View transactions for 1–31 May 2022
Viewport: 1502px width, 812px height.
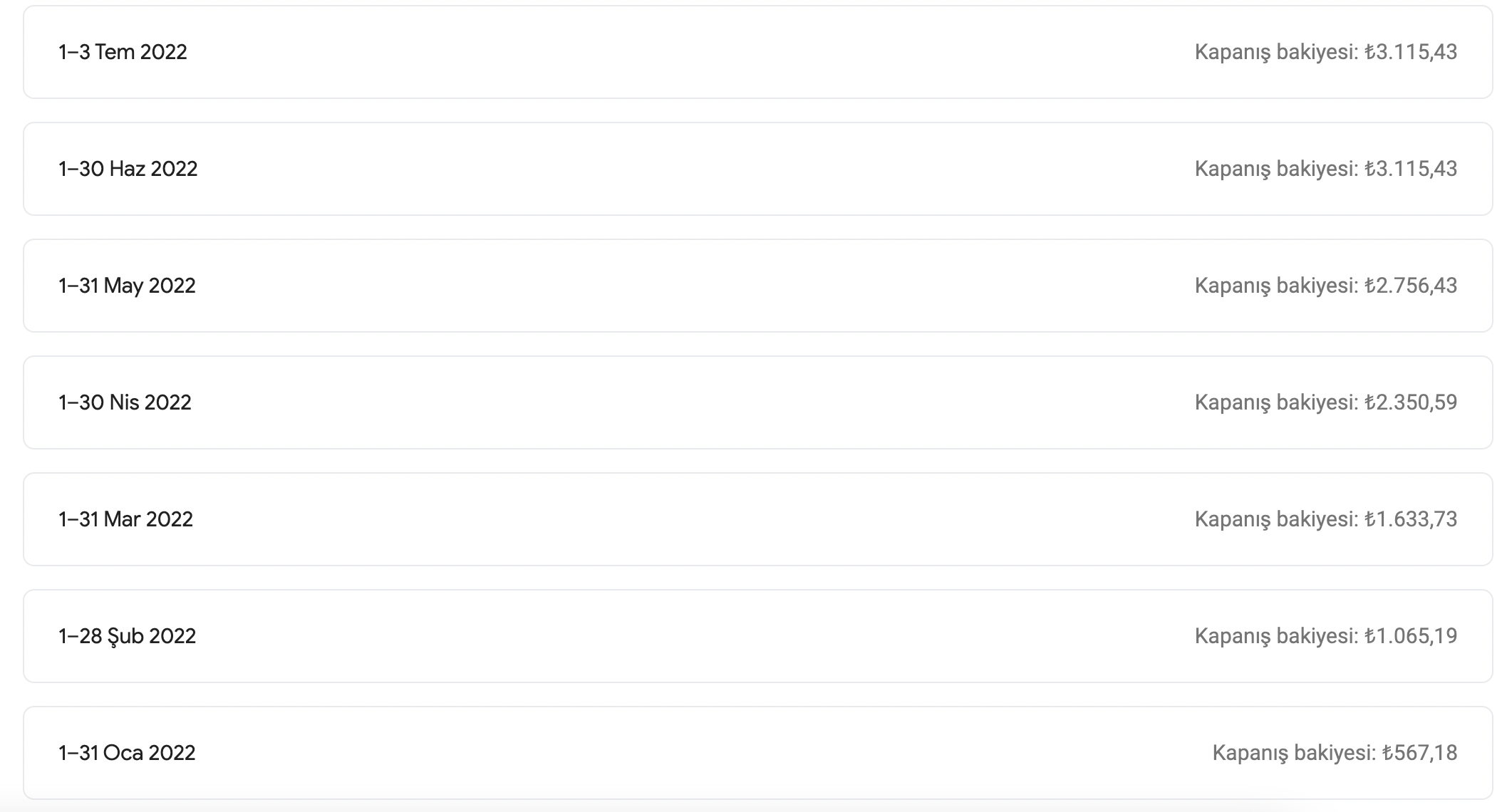coord(757,286)
